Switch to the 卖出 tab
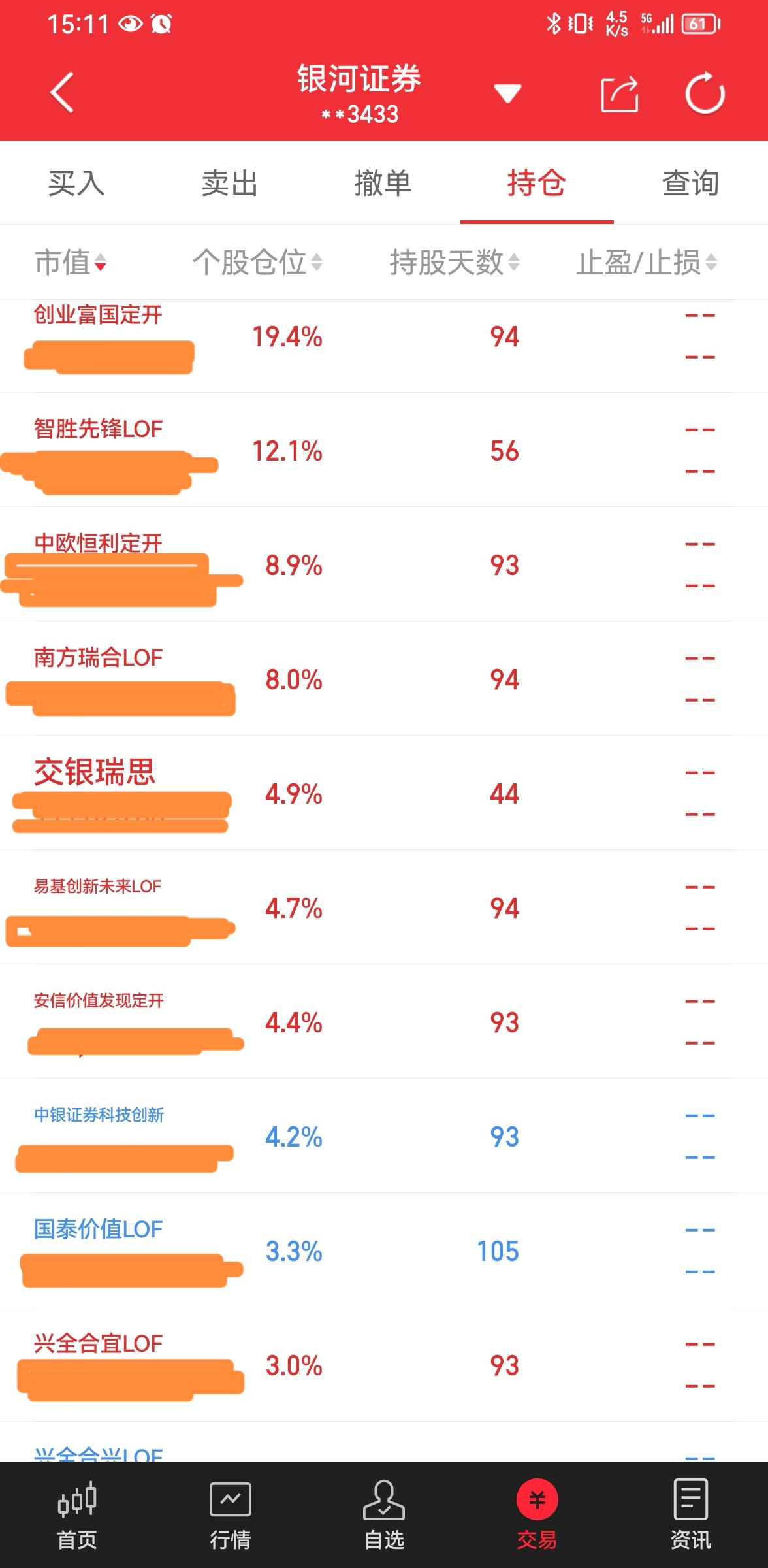 [229, 183]
